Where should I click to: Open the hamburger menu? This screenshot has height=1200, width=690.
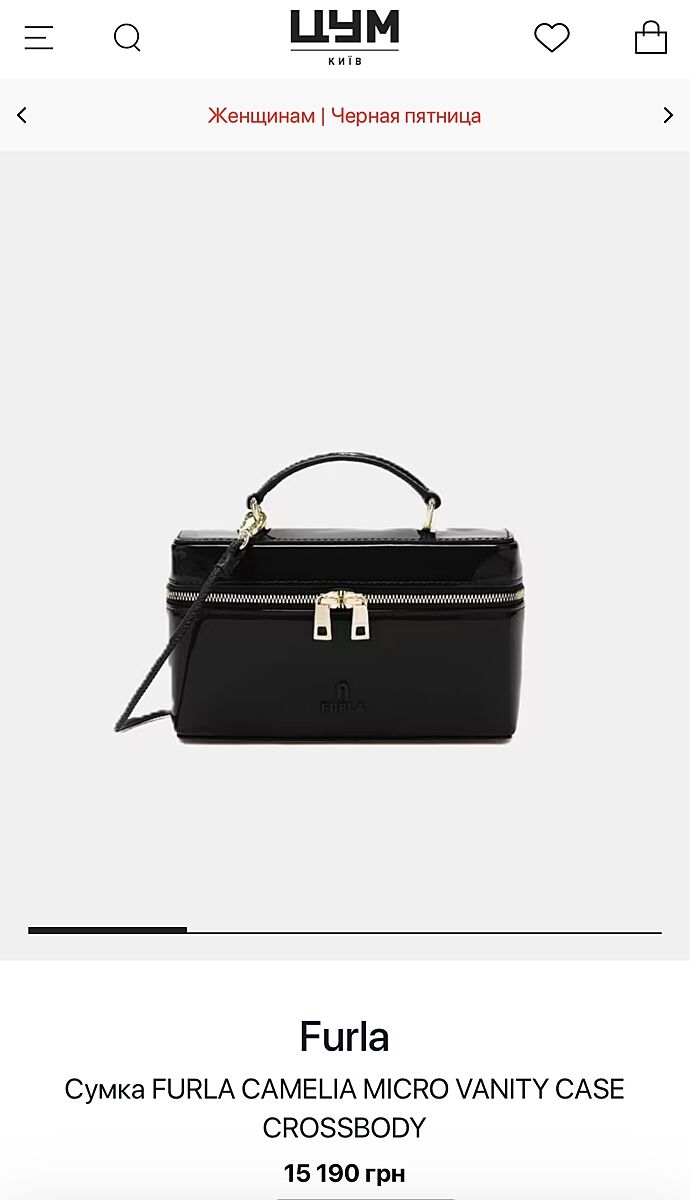coord(39,38)
